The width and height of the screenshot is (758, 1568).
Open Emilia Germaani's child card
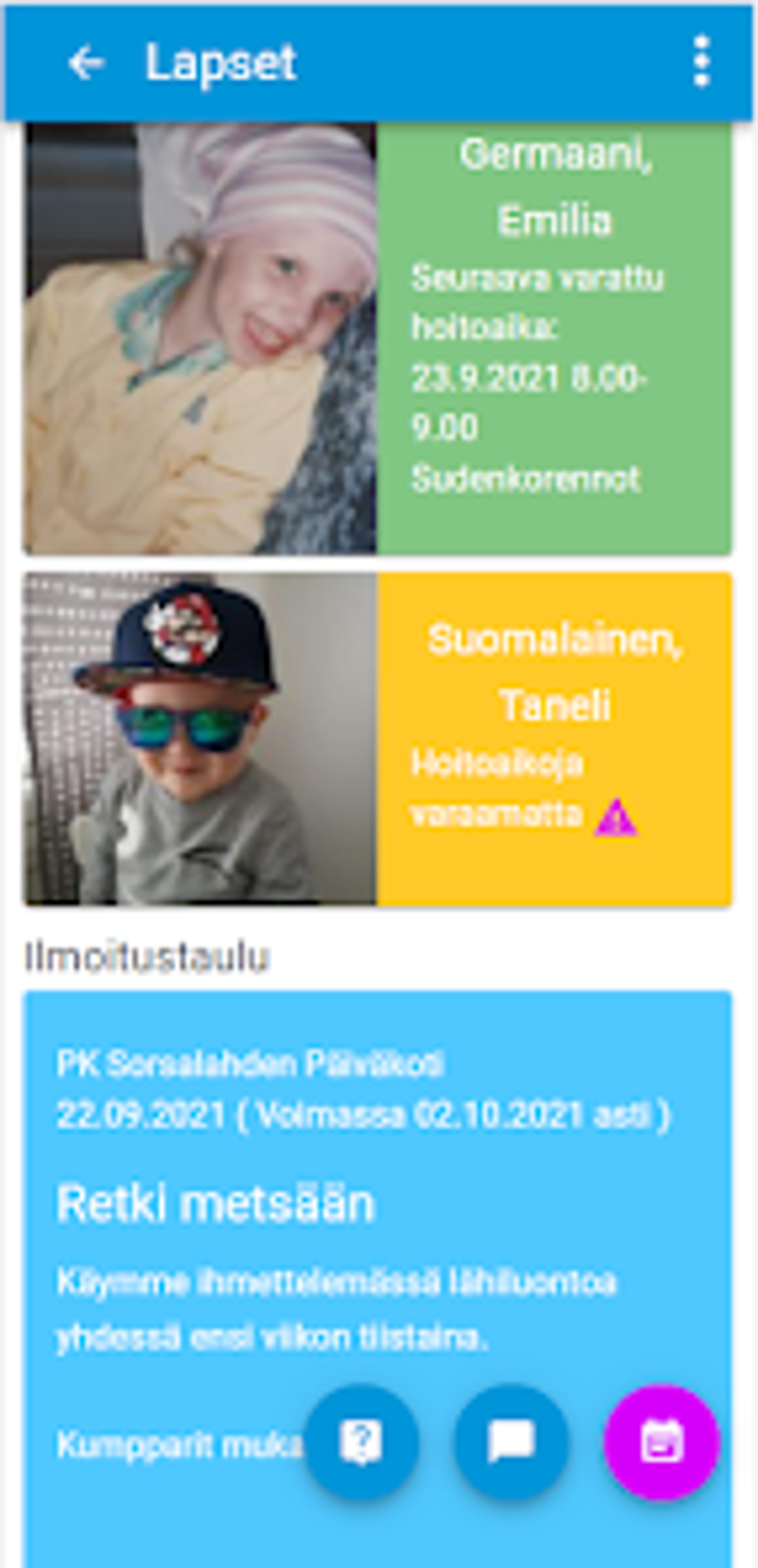378,339
